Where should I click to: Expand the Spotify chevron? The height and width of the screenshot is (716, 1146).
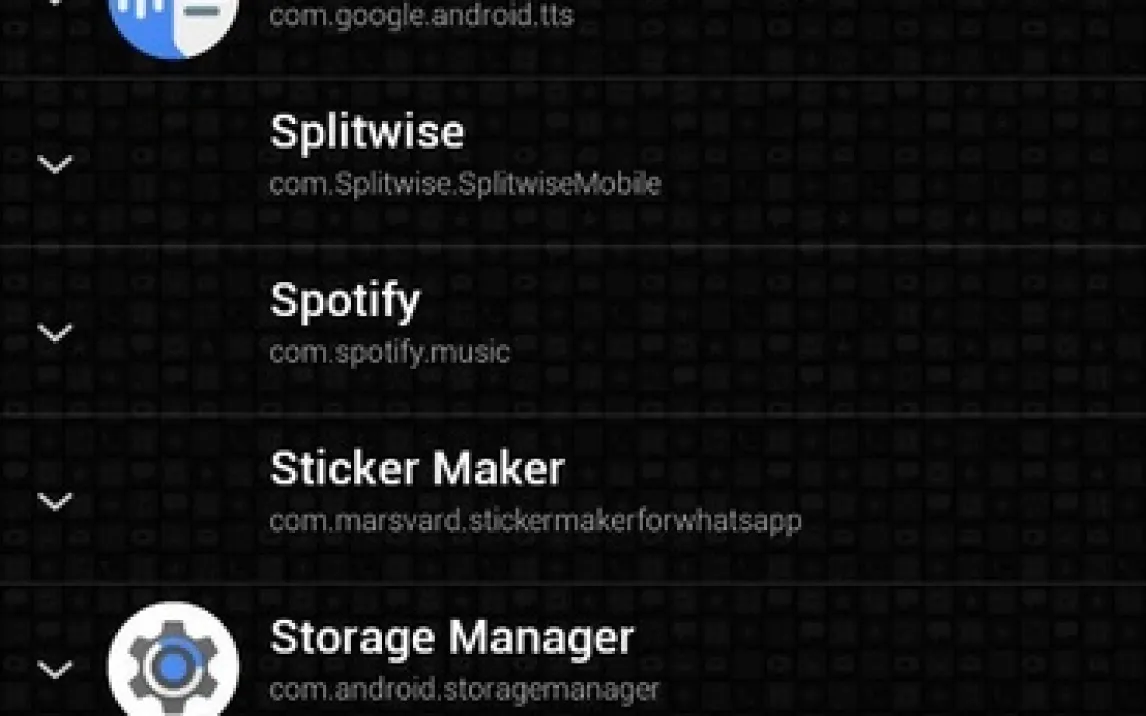[x=55, y=333]
